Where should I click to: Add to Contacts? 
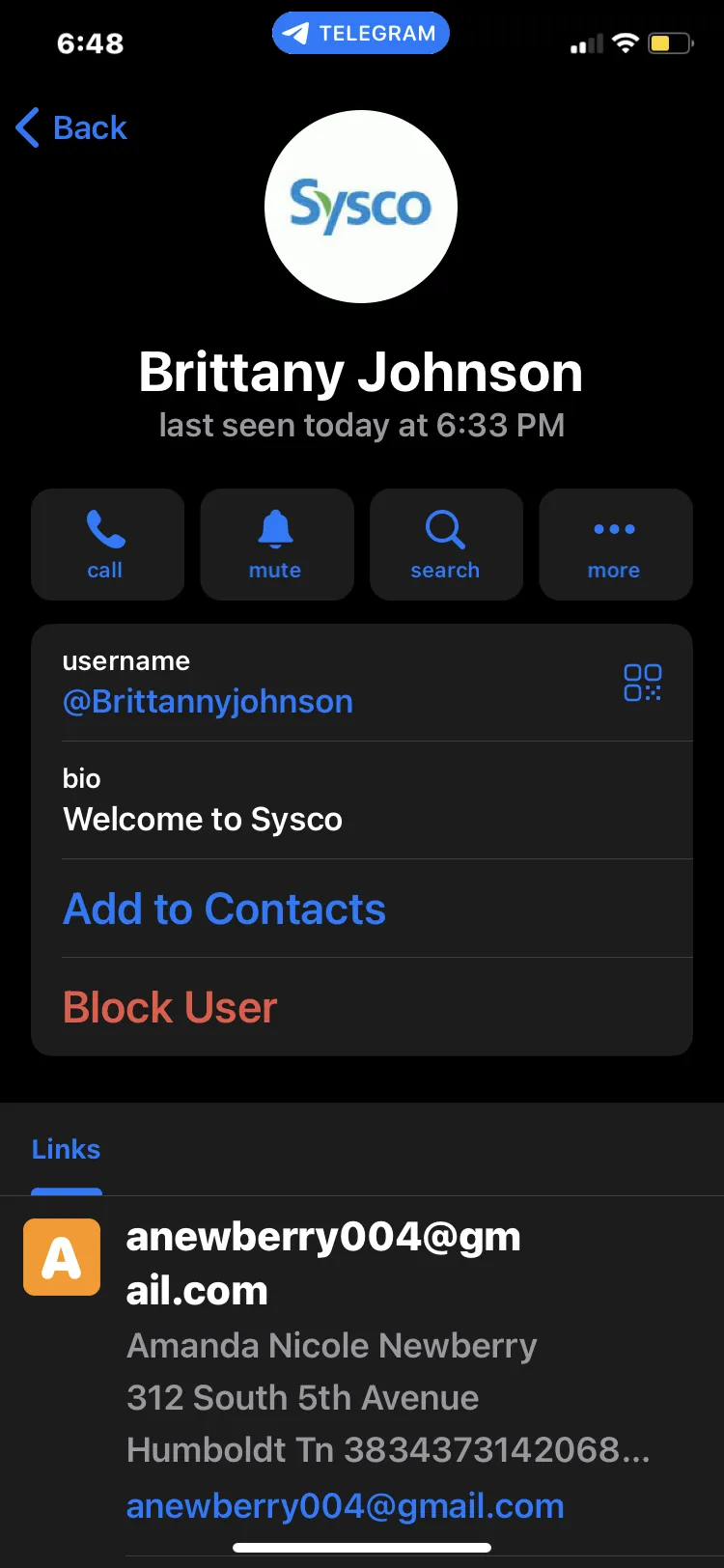point(224,909)
